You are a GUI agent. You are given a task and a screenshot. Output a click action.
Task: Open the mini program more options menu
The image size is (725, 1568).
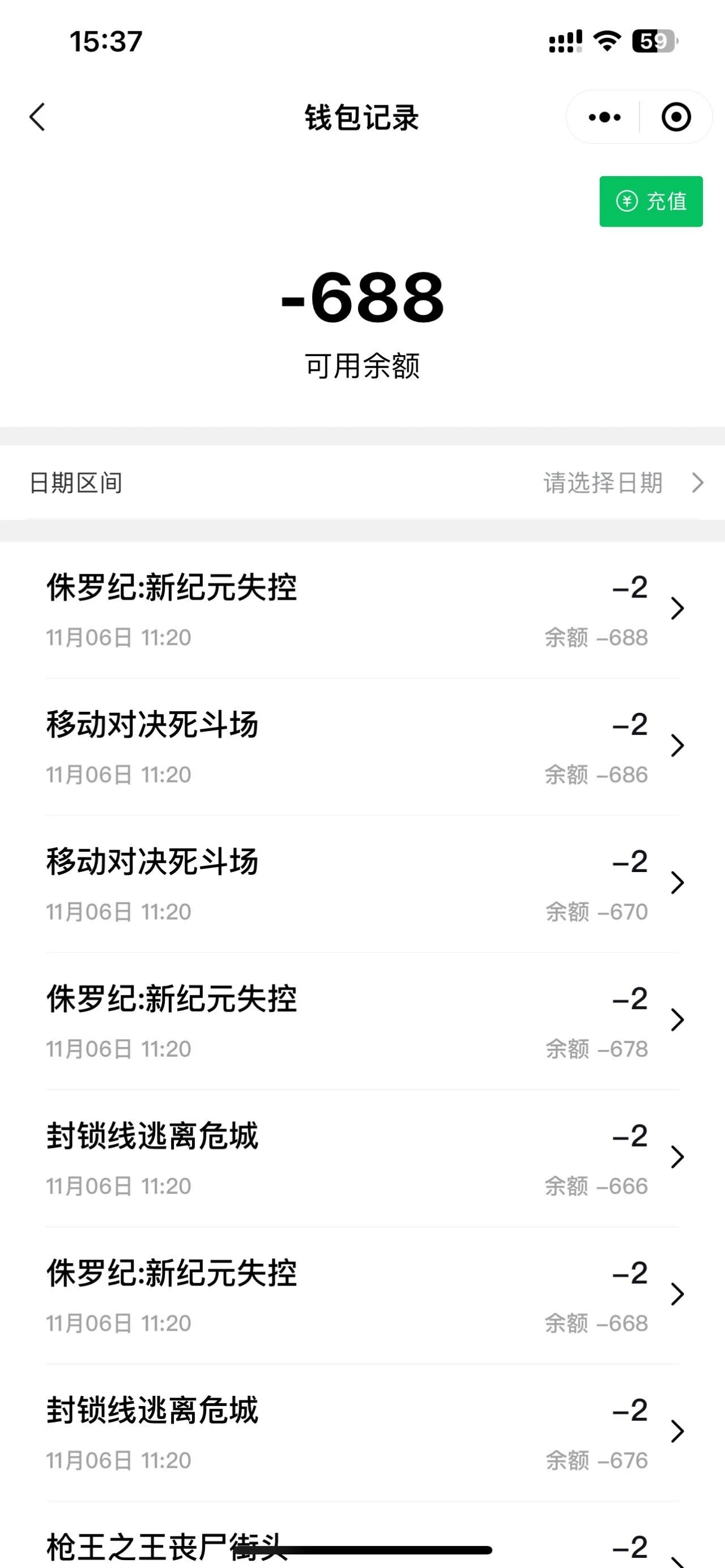click(604, 117)
